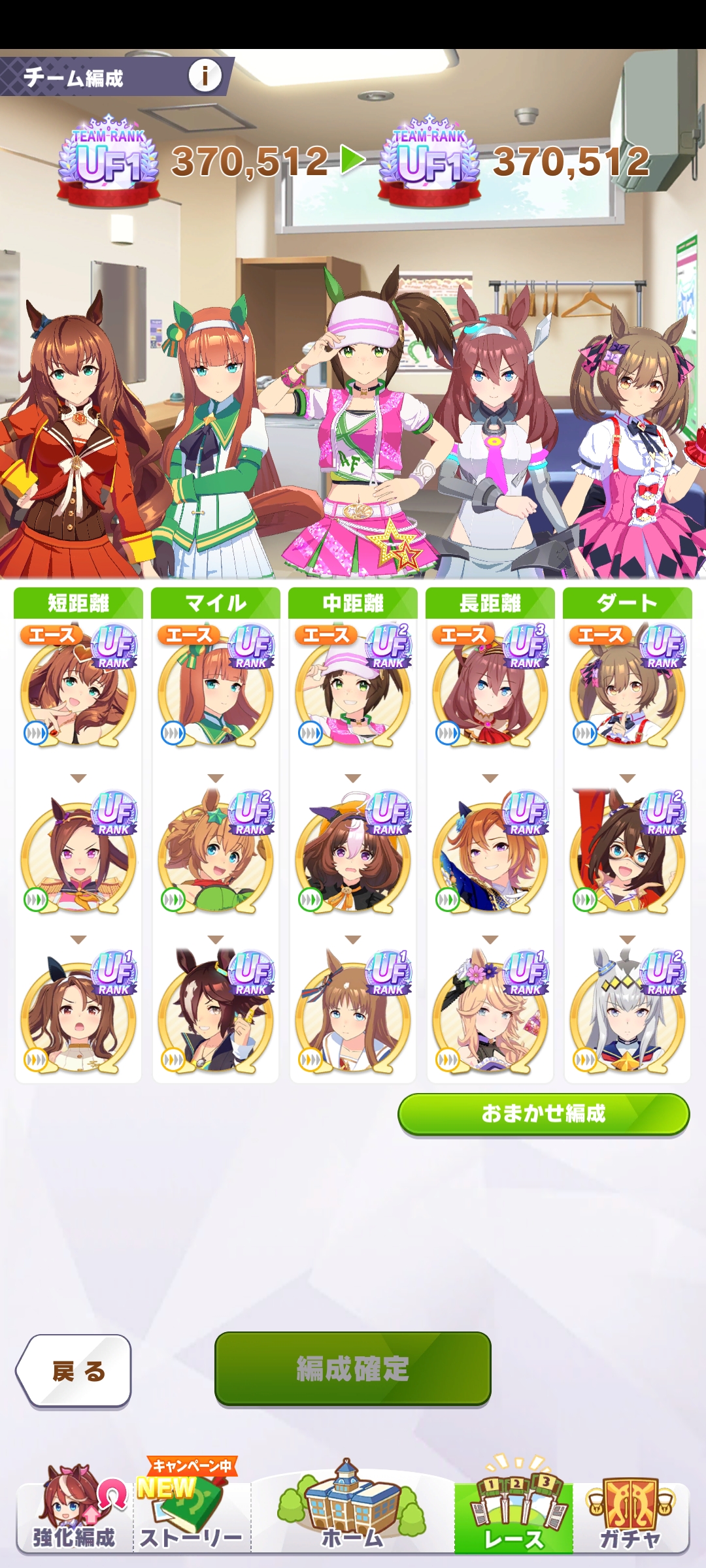Go back with the 戻る button

click(75, 1371)
